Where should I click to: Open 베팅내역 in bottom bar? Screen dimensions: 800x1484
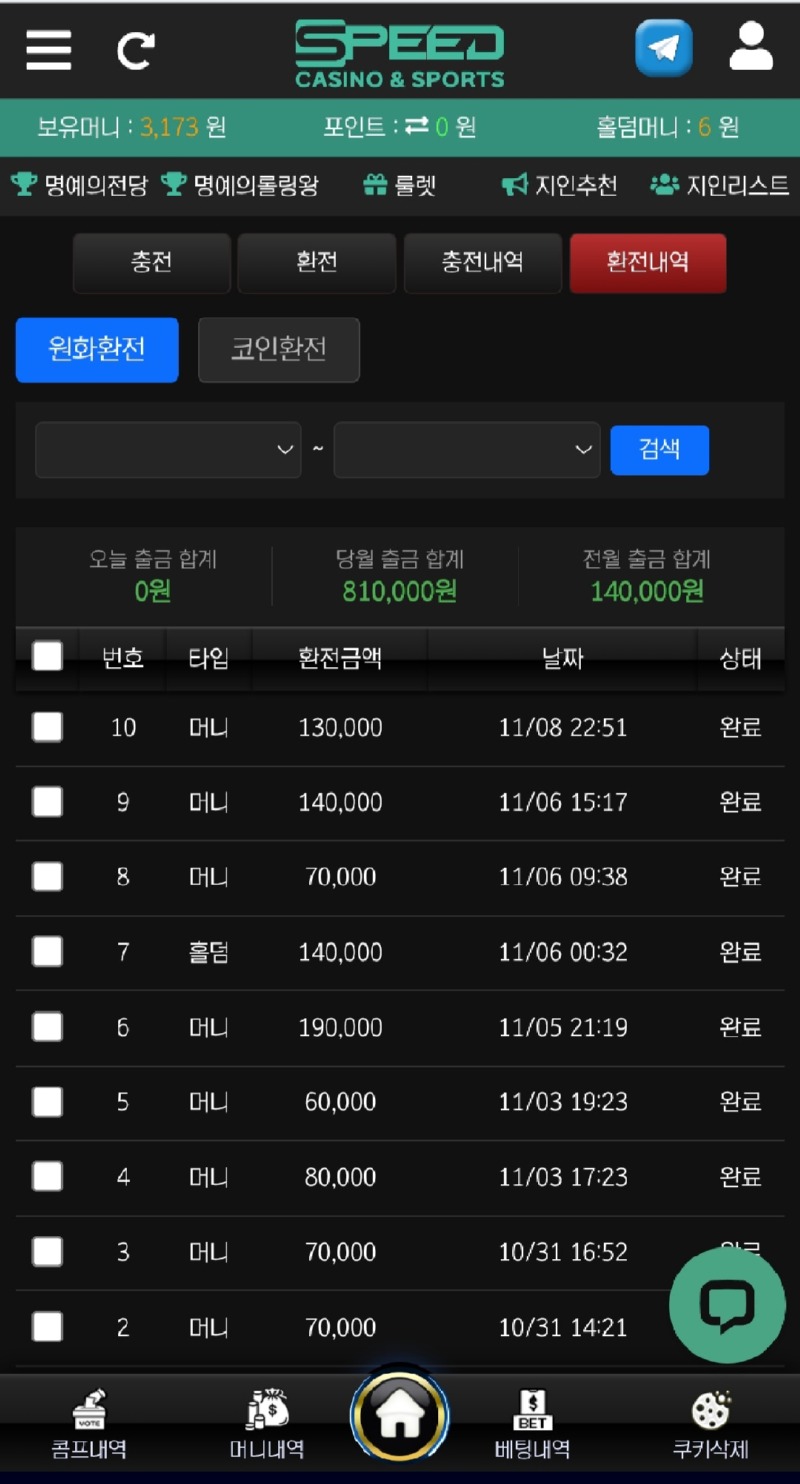tap(532, 1425)
